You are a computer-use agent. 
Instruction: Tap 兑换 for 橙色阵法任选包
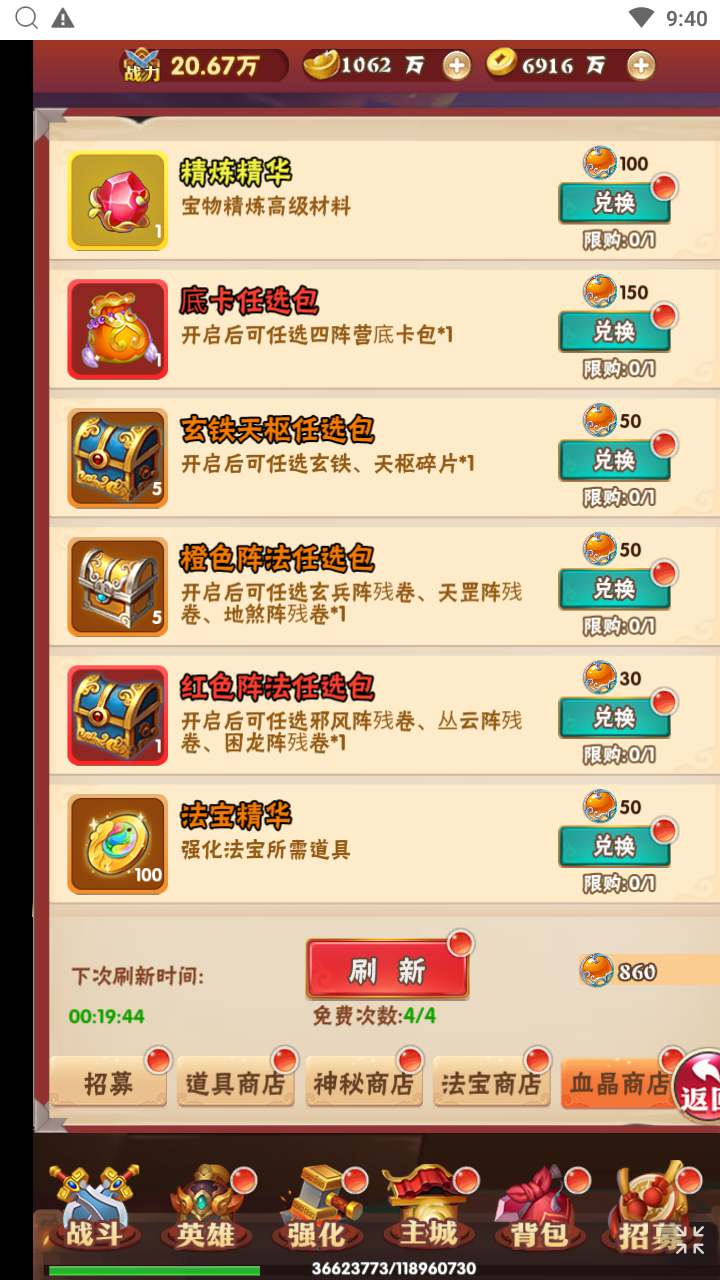pyautogui.click(x=613, y=589)
